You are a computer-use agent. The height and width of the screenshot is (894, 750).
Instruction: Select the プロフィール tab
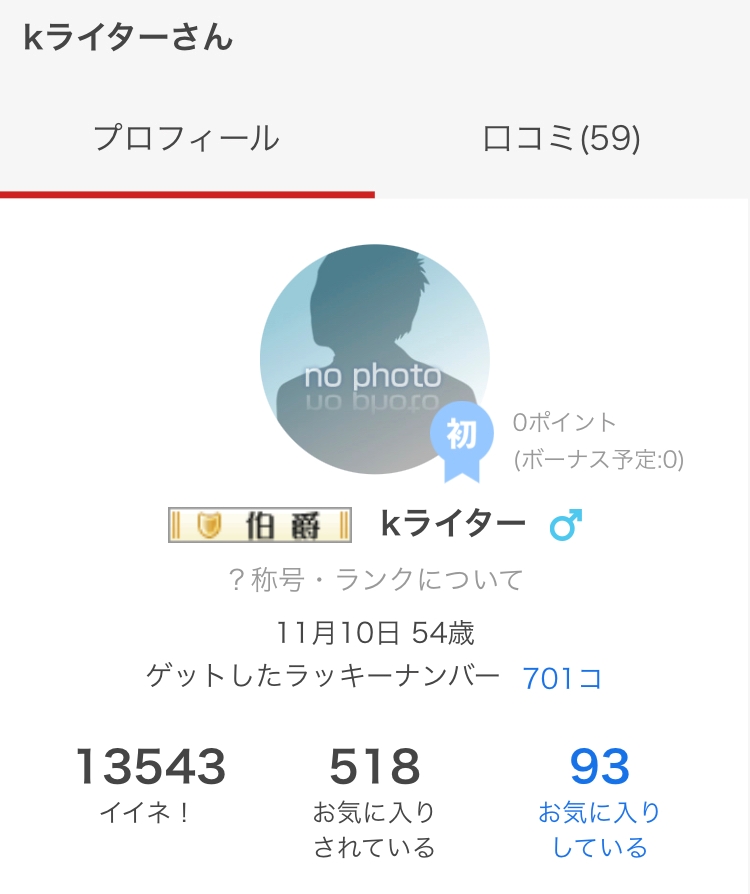coord(187,138)
